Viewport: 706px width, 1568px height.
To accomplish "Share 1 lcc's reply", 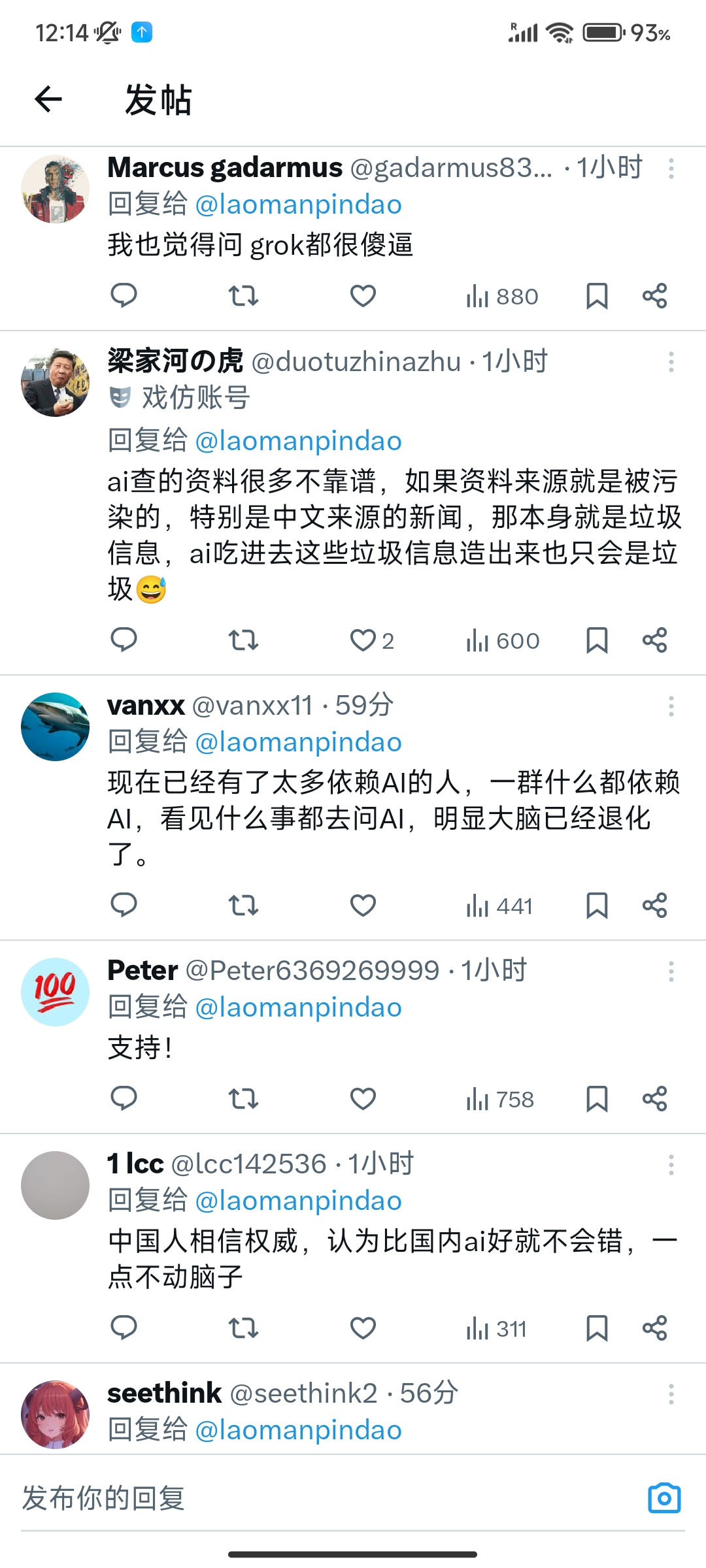I will pos(654,1328).
